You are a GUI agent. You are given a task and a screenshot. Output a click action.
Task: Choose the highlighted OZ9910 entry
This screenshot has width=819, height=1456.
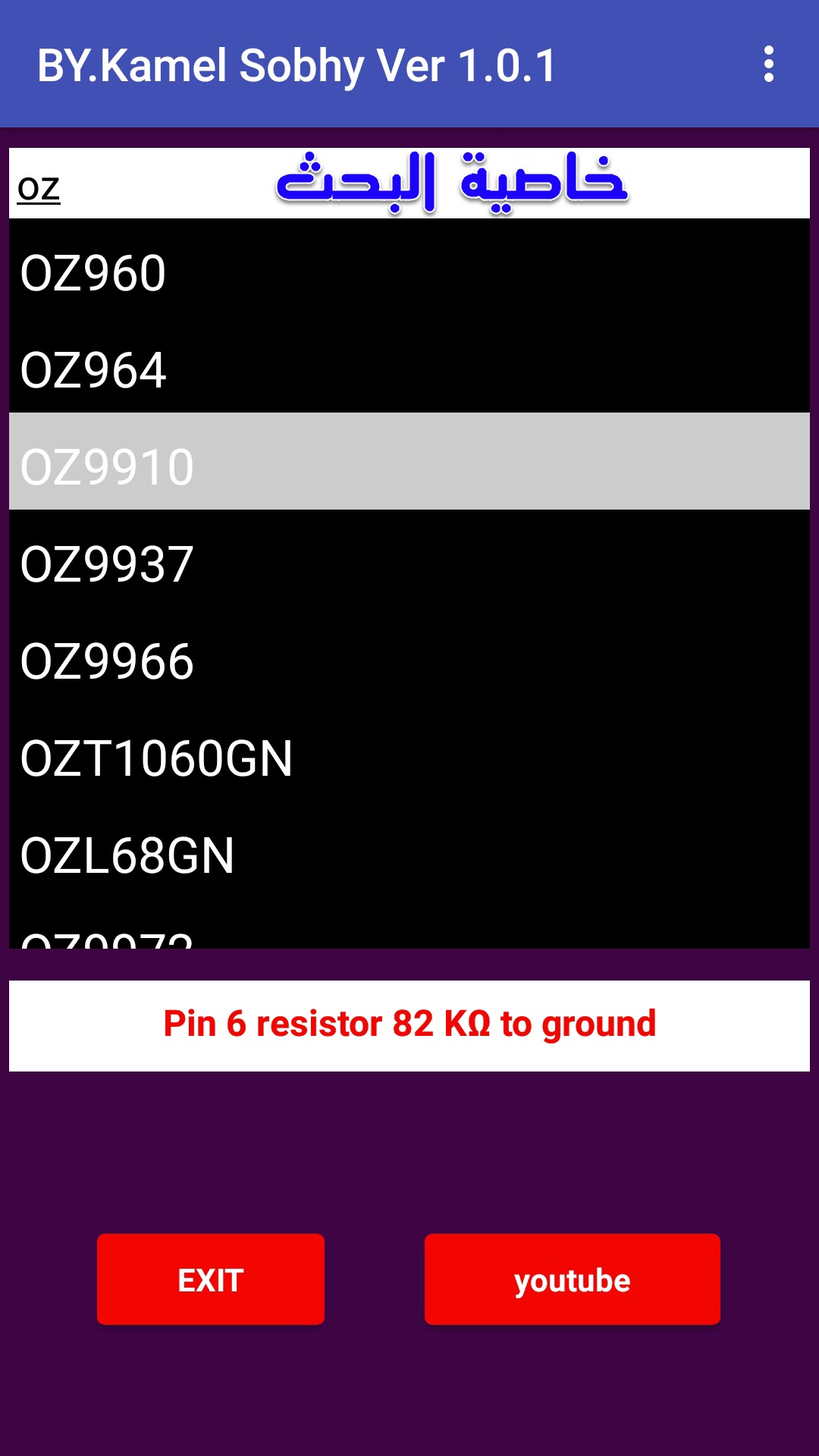click(x=409, y=461)
